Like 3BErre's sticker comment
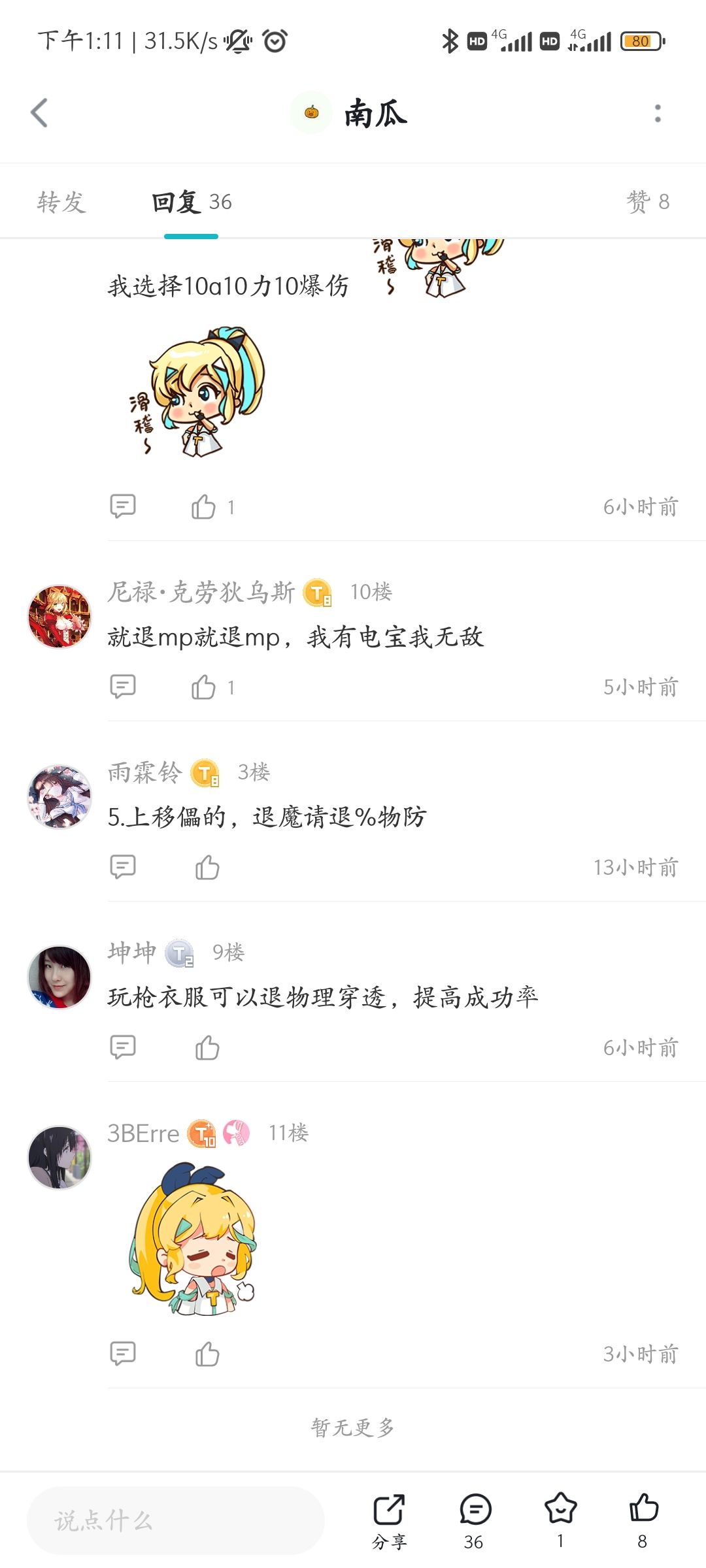This screenshot has width=706, height=1568. [x=207, y=1354]
